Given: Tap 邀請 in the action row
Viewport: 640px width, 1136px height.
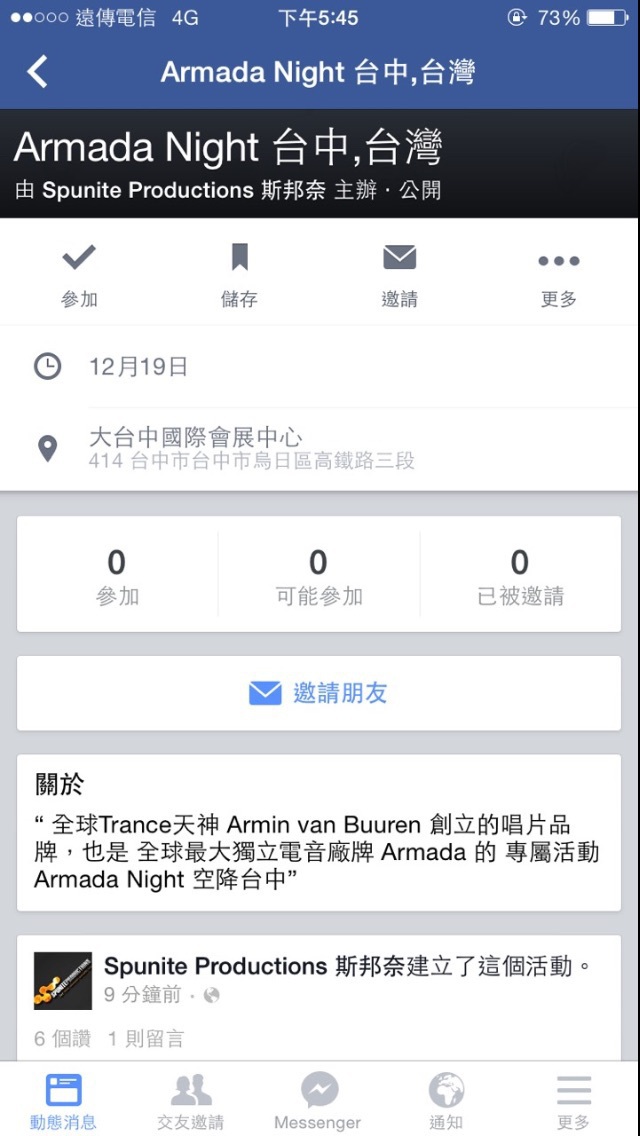Looking at the screenshot, I should (399, 274).
